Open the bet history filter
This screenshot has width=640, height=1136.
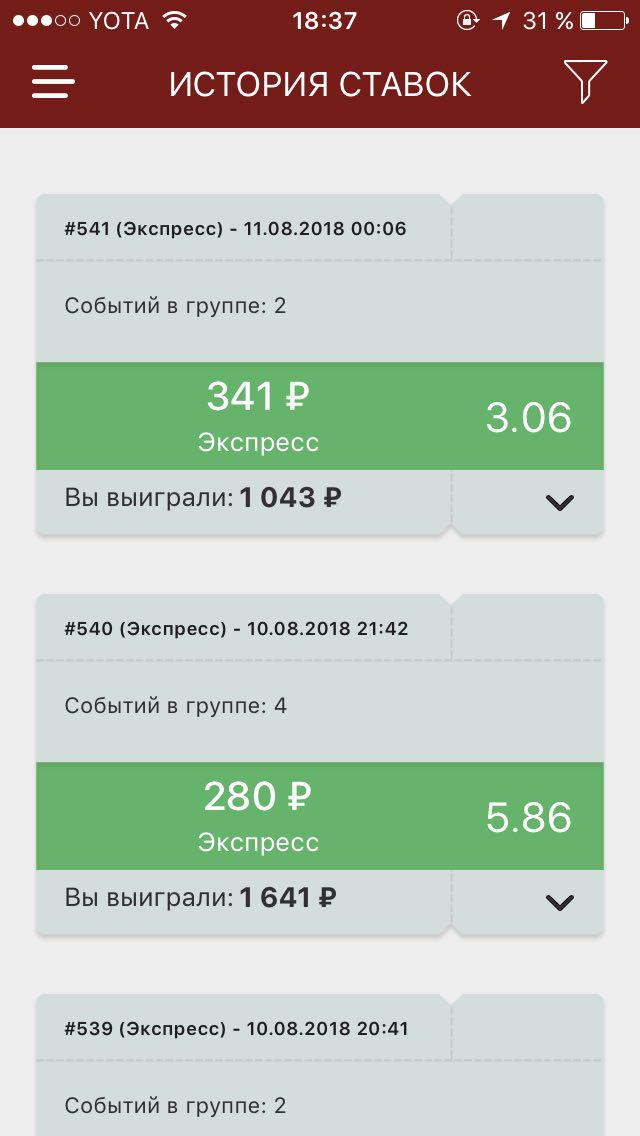585,82
